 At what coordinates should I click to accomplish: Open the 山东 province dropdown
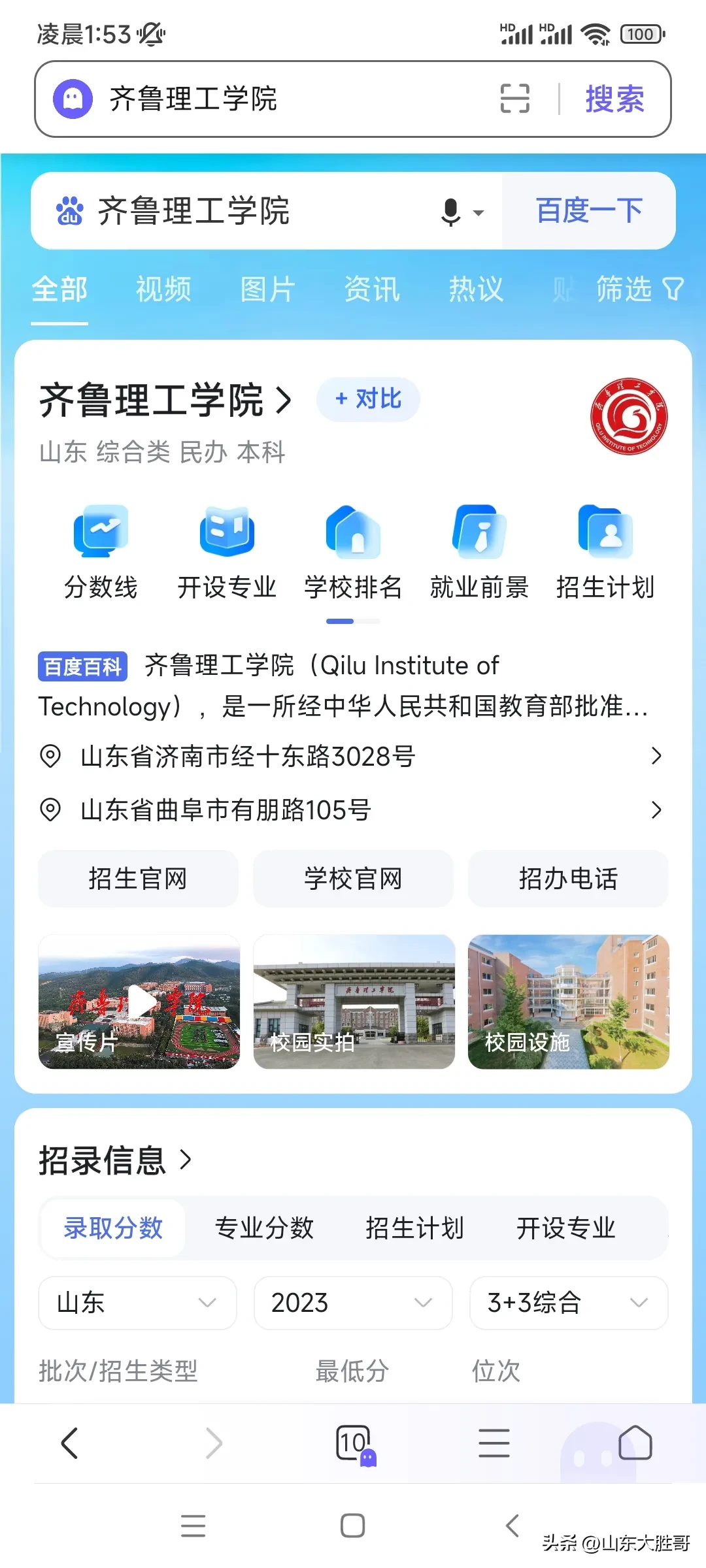(x=137, y=1303)
